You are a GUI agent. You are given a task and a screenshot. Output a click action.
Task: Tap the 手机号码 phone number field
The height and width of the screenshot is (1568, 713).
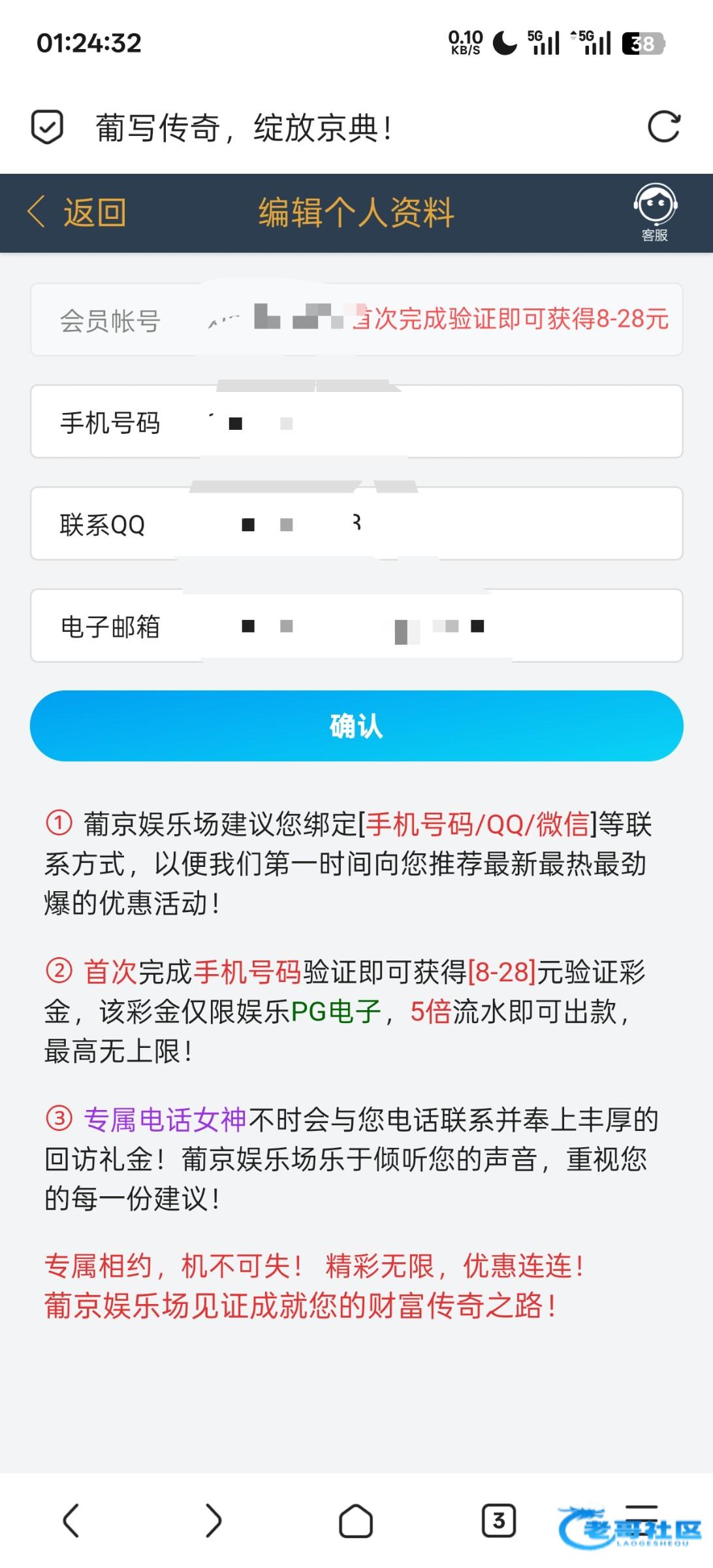point(356,421)
